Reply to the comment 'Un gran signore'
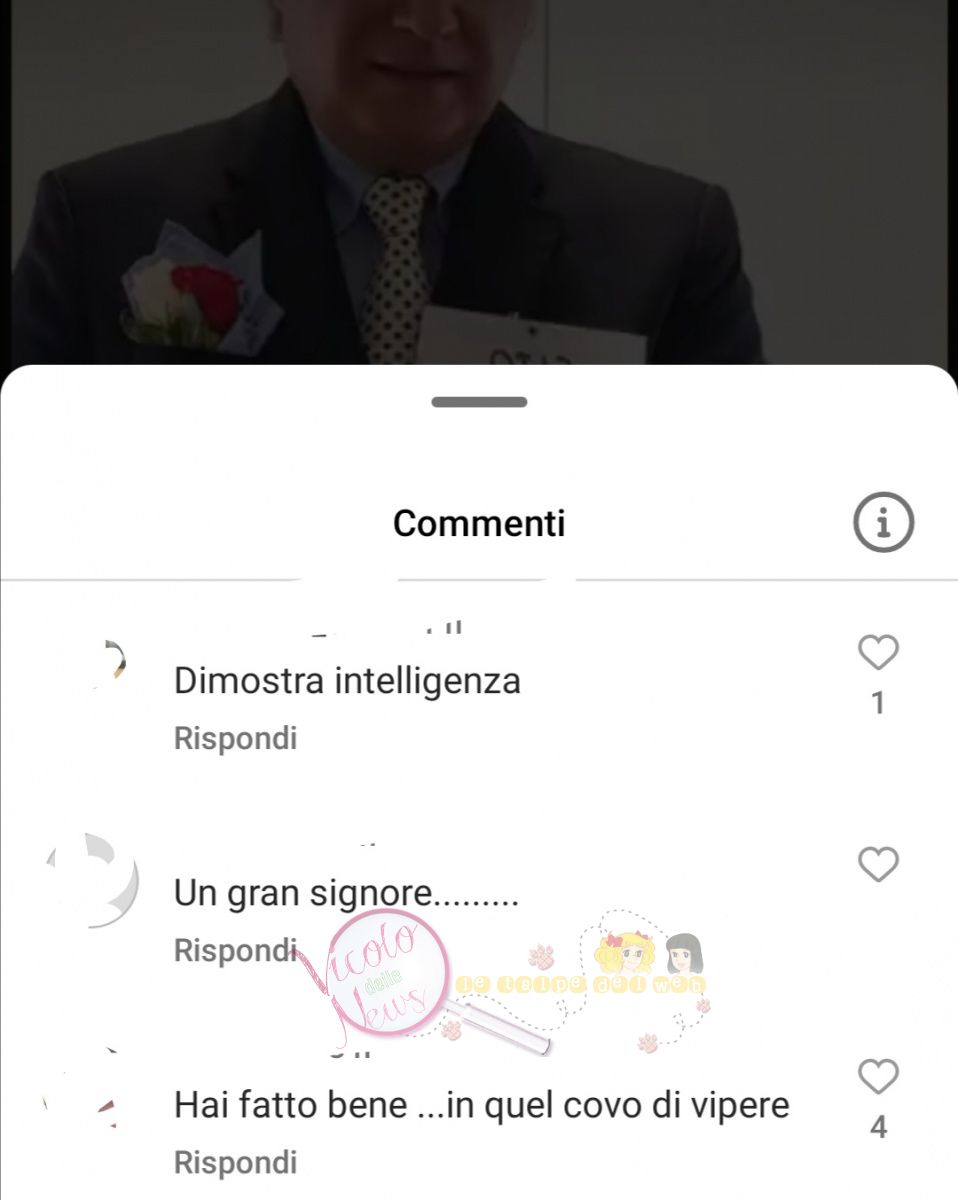 pos(235,950)
